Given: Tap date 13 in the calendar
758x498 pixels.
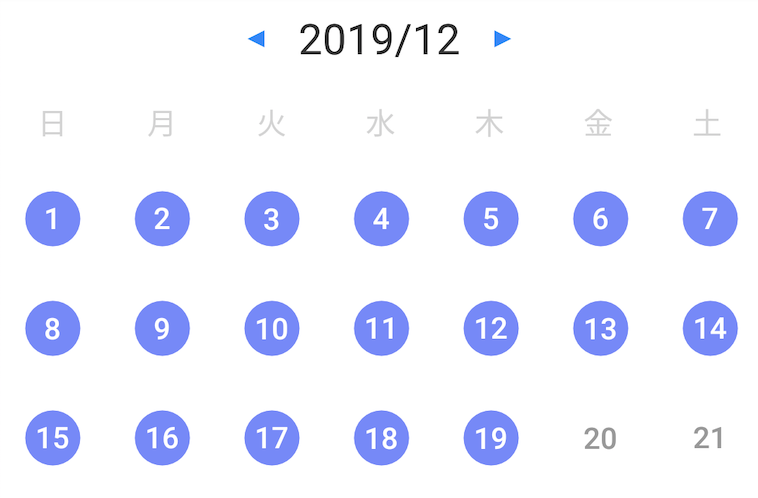Looking at the screenshot, I should pos(600,328).
